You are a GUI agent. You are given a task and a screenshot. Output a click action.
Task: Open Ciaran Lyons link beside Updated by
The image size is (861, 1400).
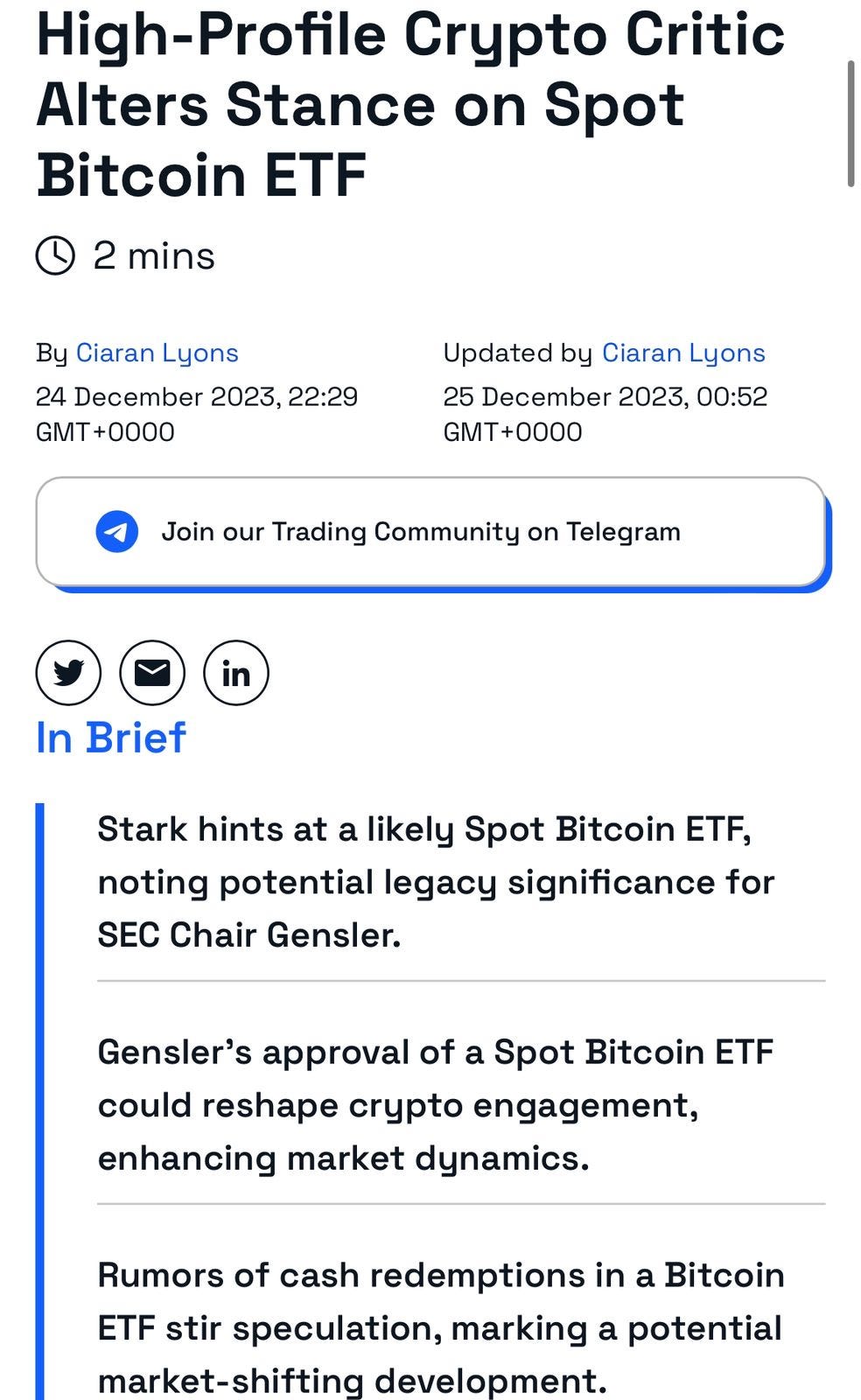click(x=683, y=353)
